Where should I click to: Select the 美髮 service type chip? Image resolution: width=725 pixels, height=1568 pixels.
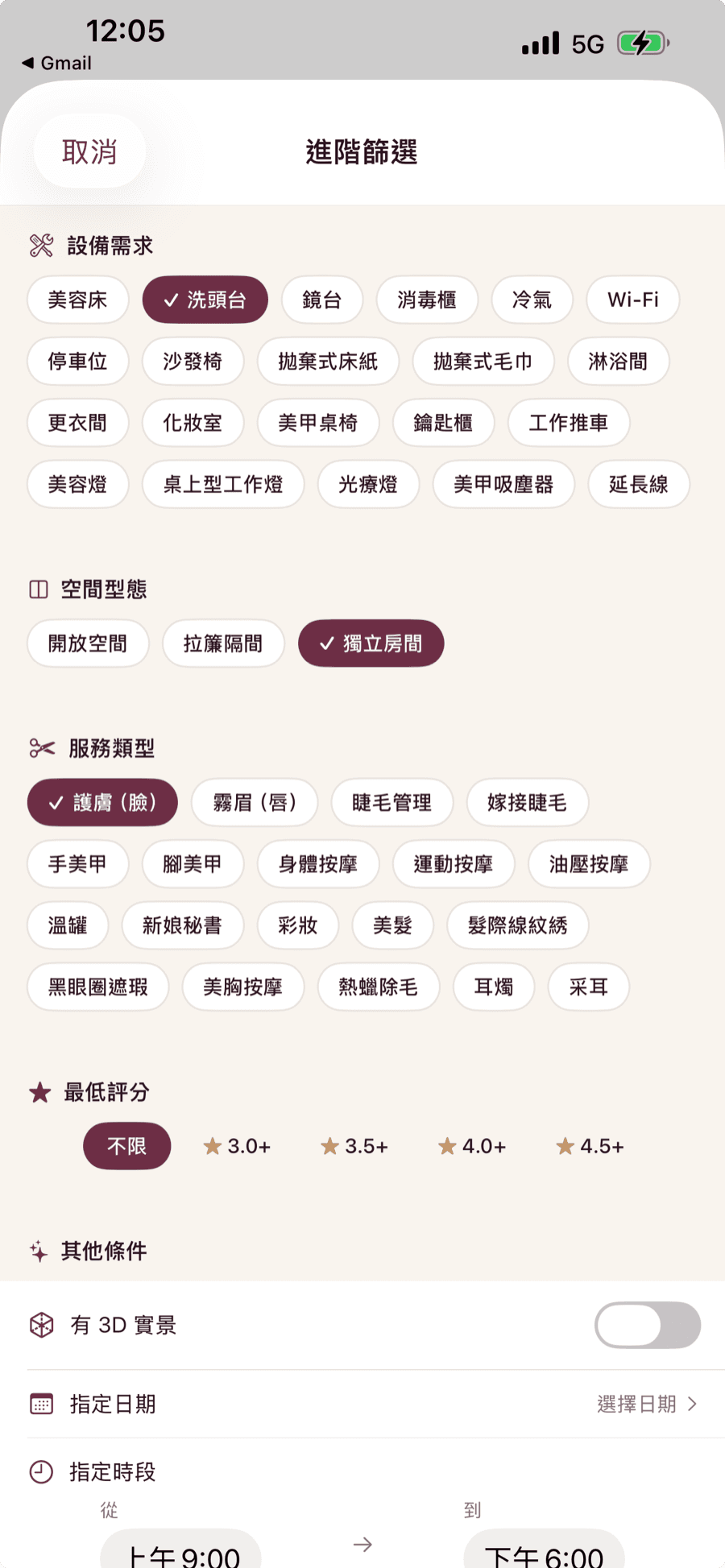pos(392,925)
